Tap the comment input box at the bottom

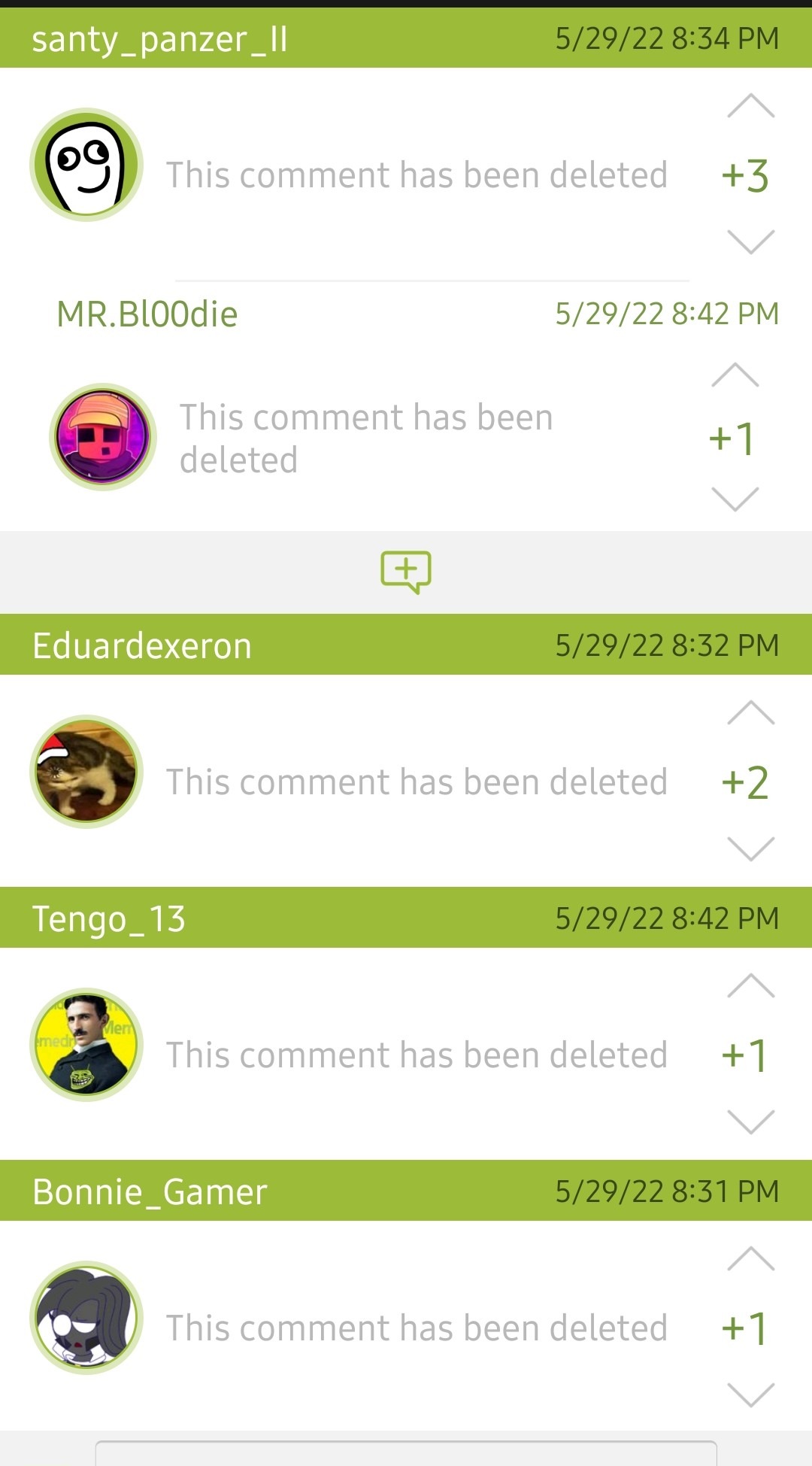(x=406, y=1453)
